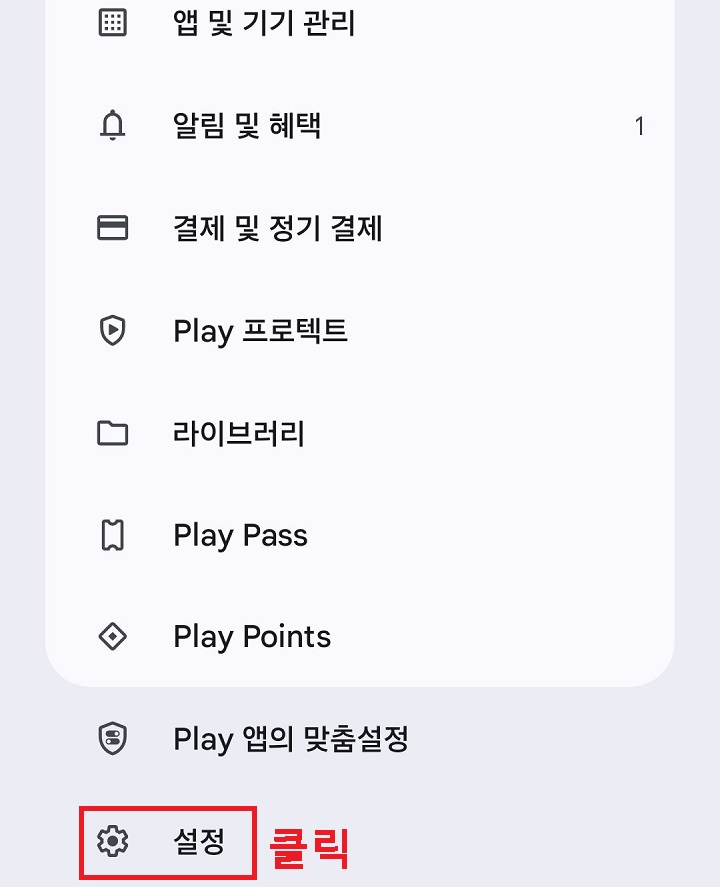
Task: Open the 라이브러리 folder icon
Action: 113,432
